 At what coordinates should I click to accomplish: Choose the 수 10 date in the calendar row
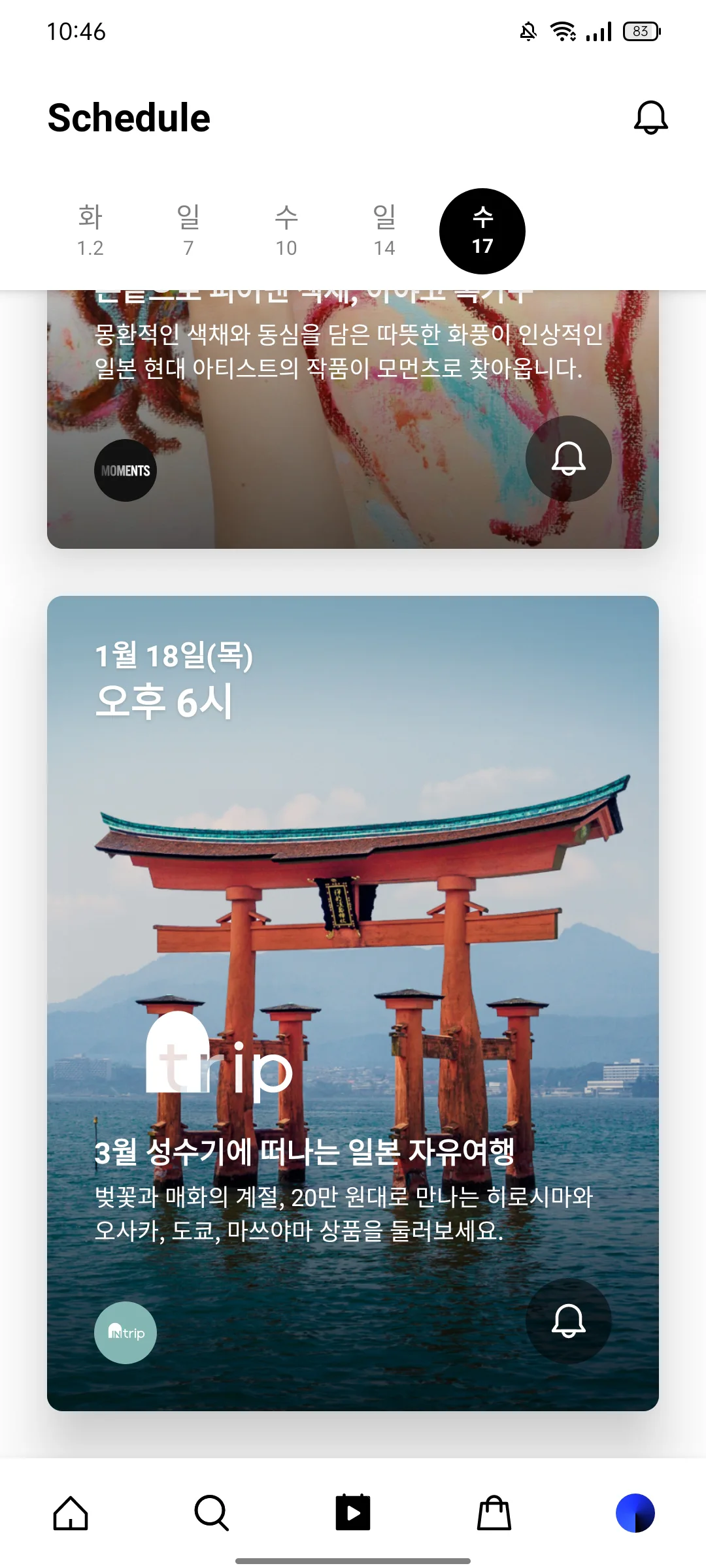point(286,232)
